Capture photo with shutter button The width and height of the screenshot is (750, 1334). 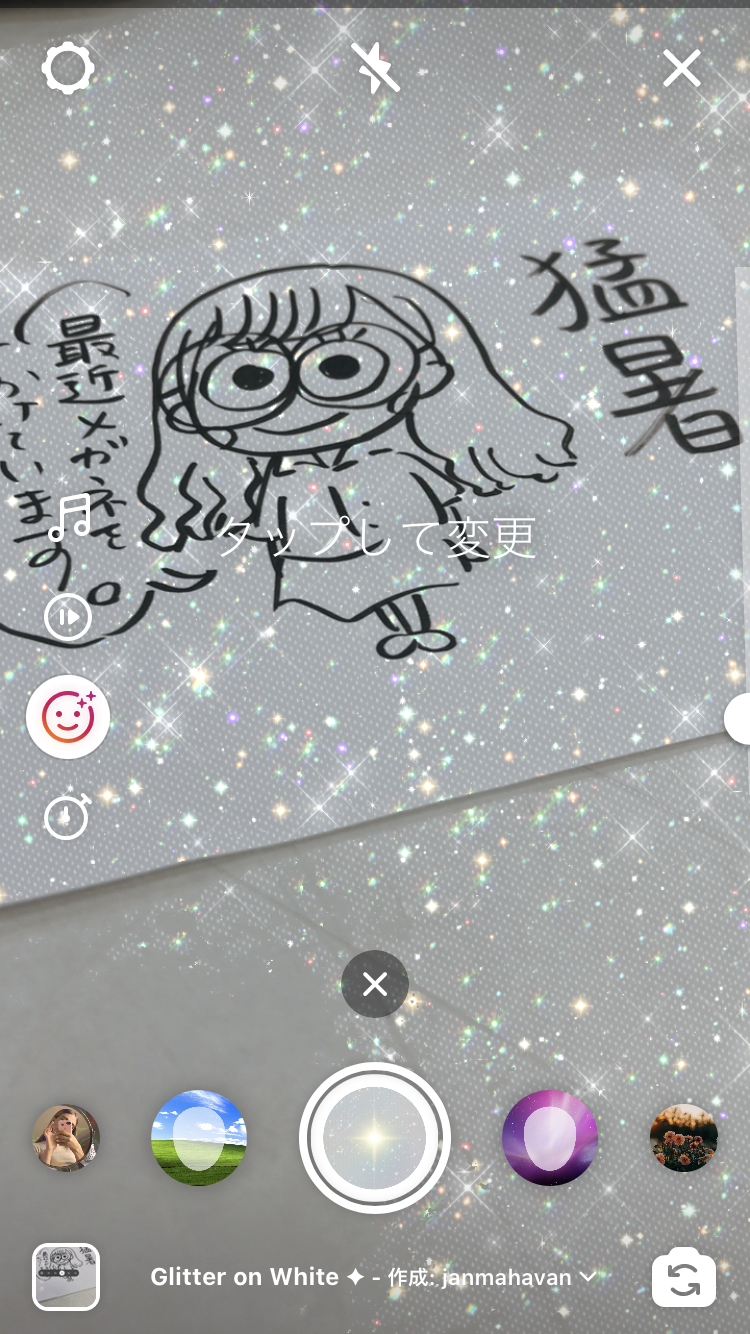pos(375,1137)
